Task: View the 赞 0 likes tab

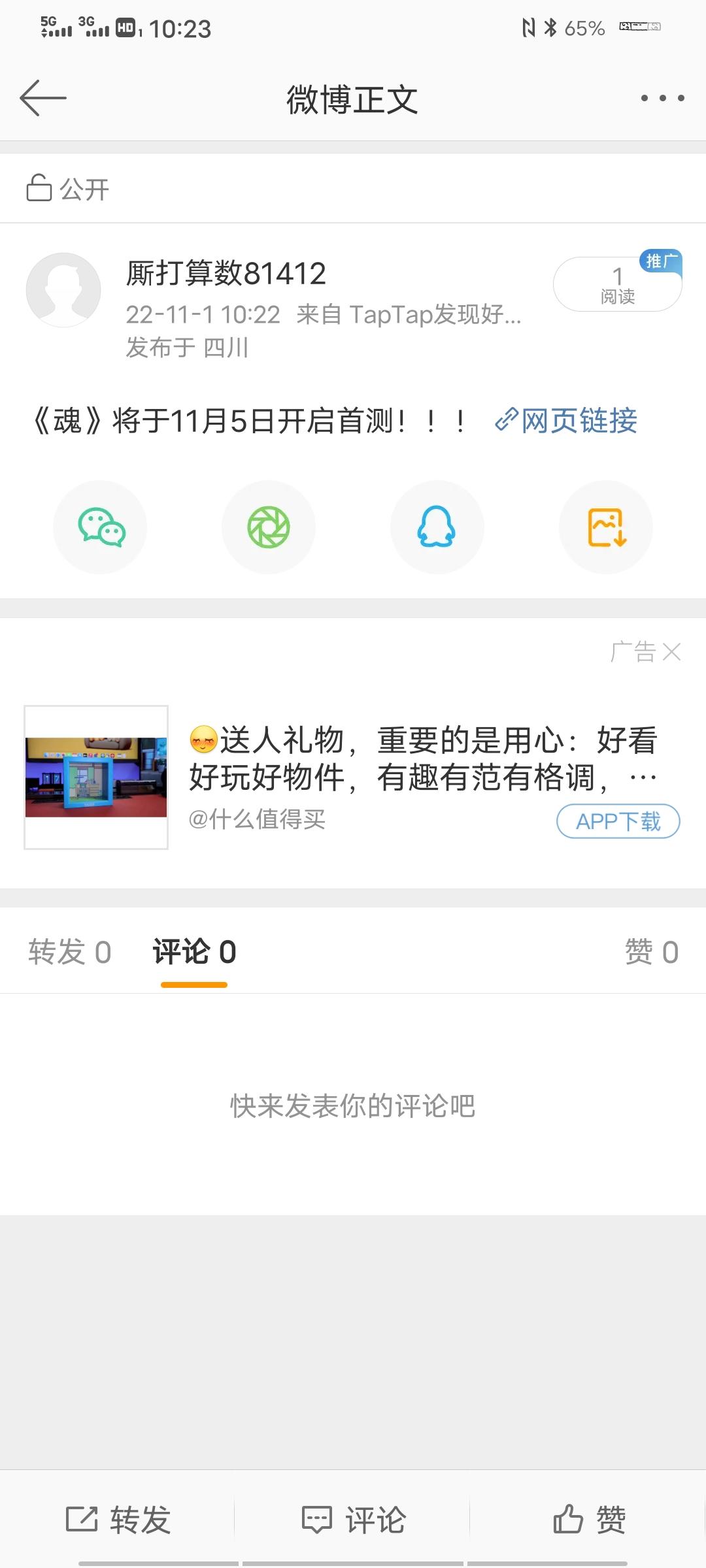Action: point(651,952)
